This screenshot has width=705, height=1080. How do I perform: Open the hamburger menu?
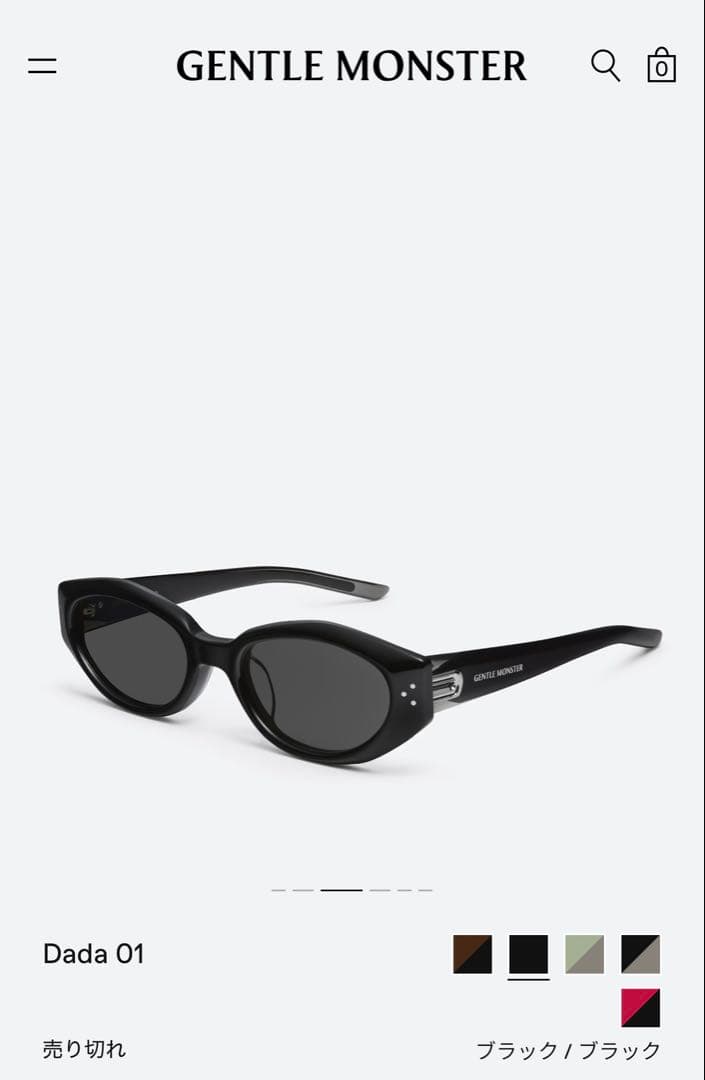[42, 66]
